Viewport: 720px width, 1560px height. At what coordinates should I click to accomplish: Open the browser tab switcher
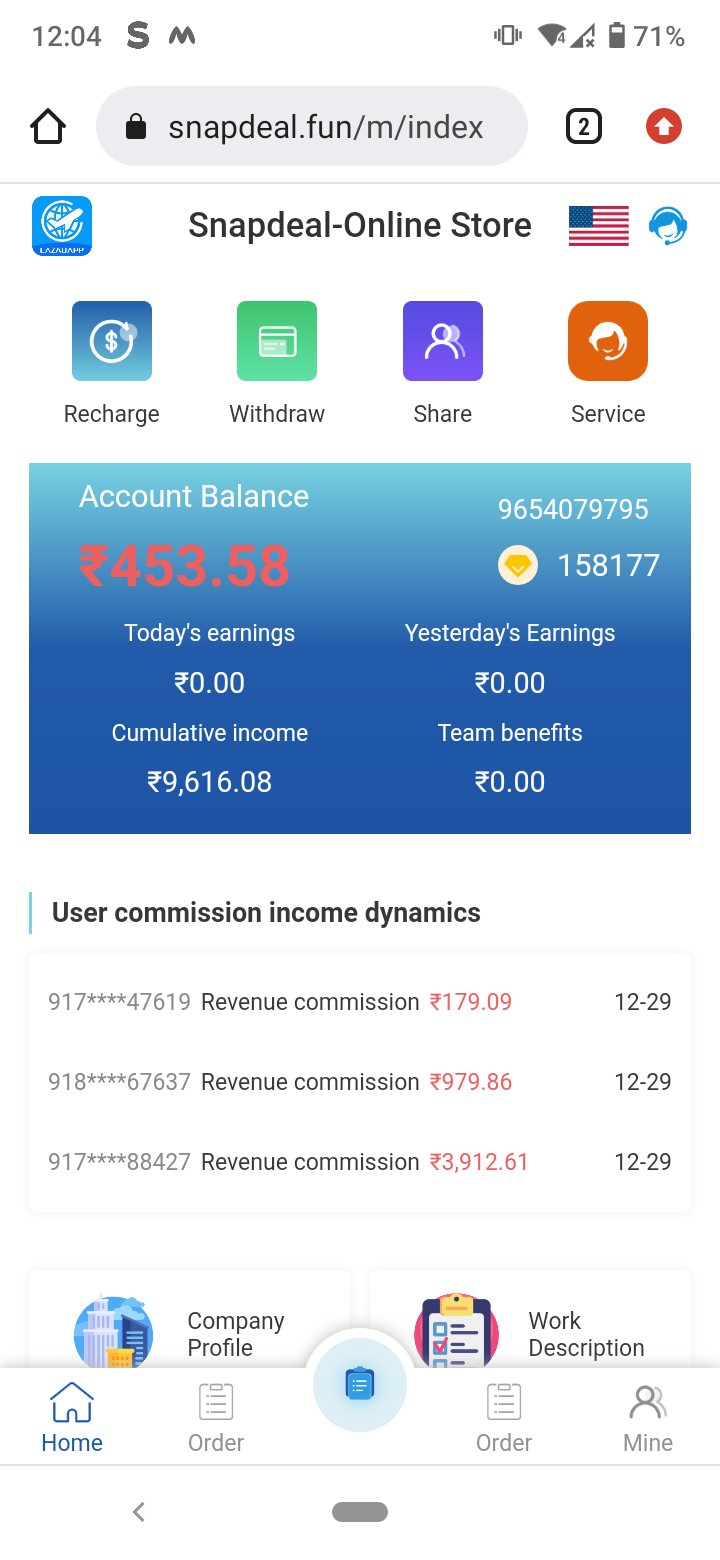[x=584, y=127]
